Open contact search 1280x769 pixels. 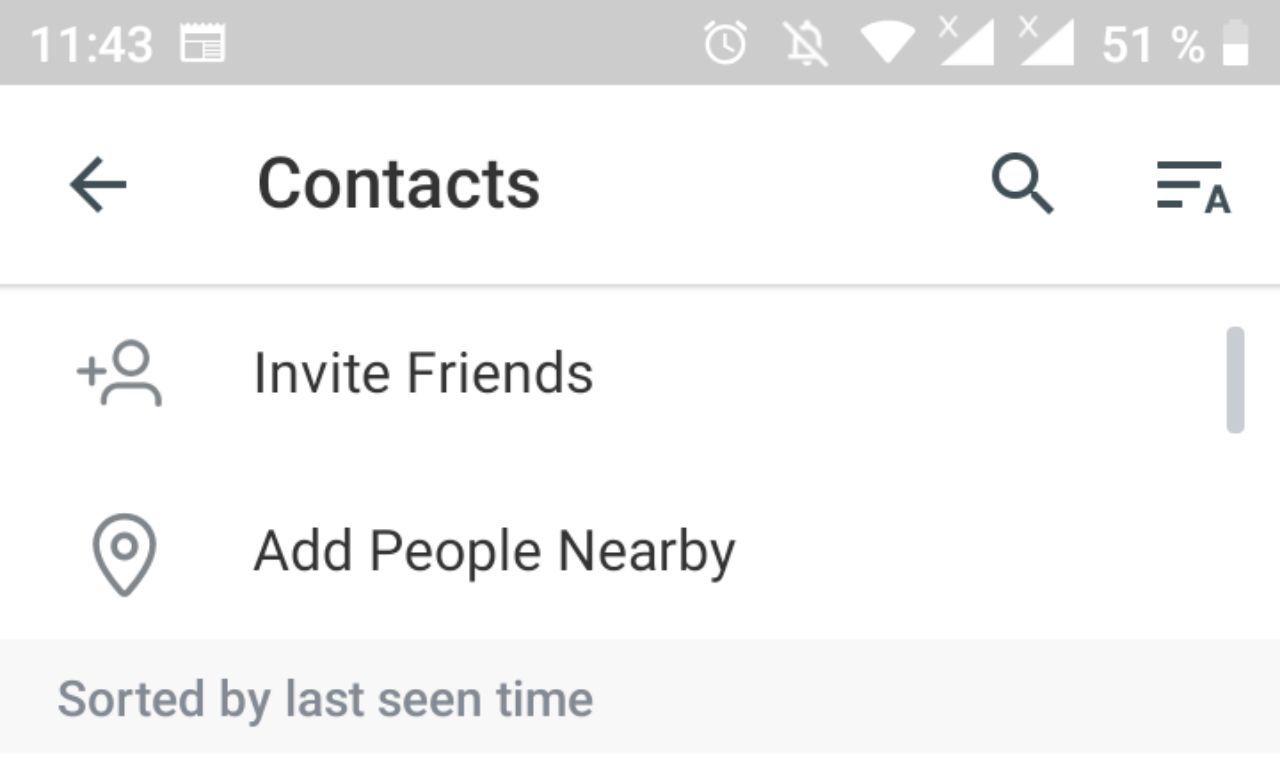click(1022, 186)
